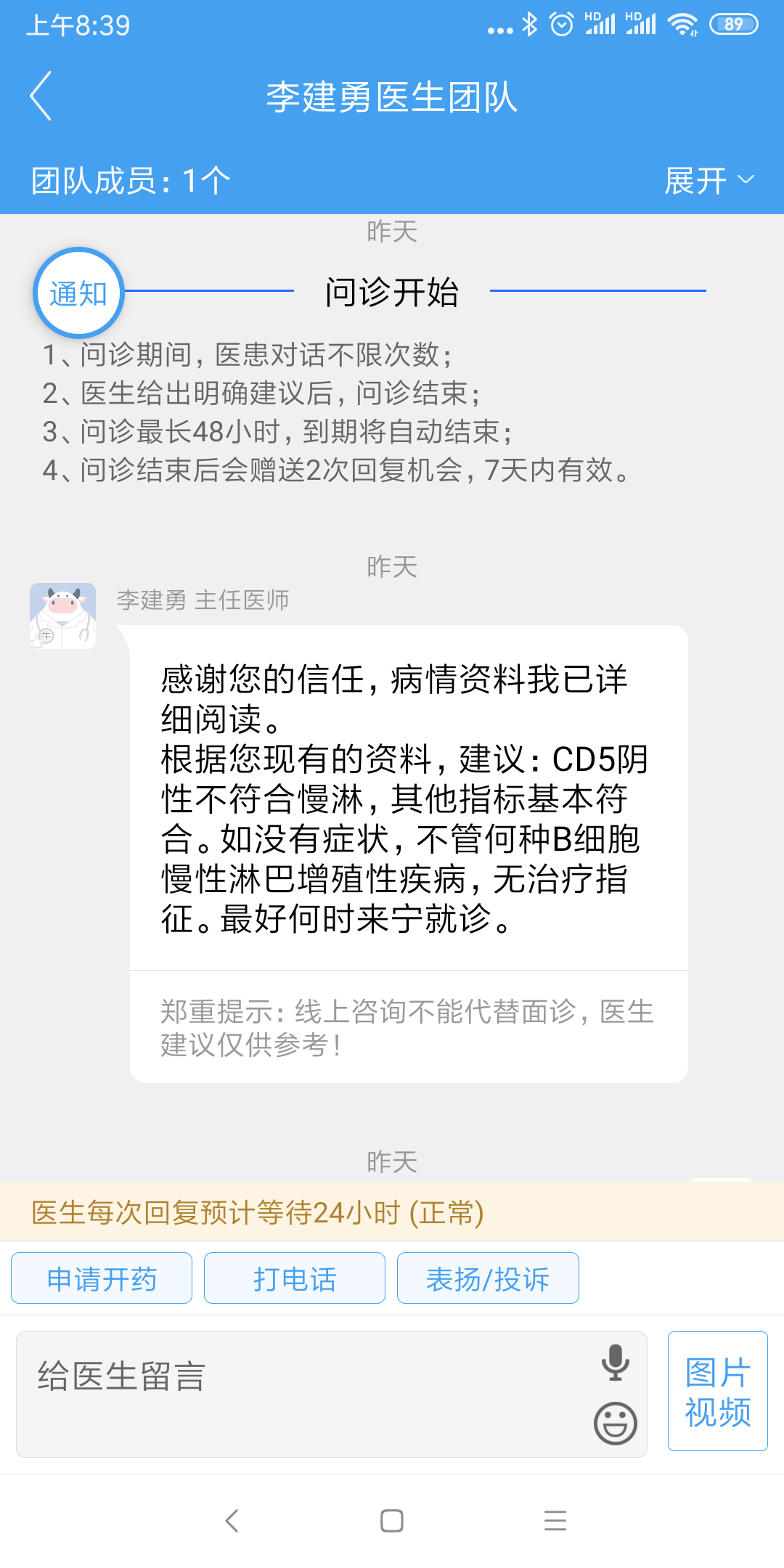Start voice input with the microphone icon
Image resolution: width=784 pixels, height=1568 pixels.
coord(615,1363)
